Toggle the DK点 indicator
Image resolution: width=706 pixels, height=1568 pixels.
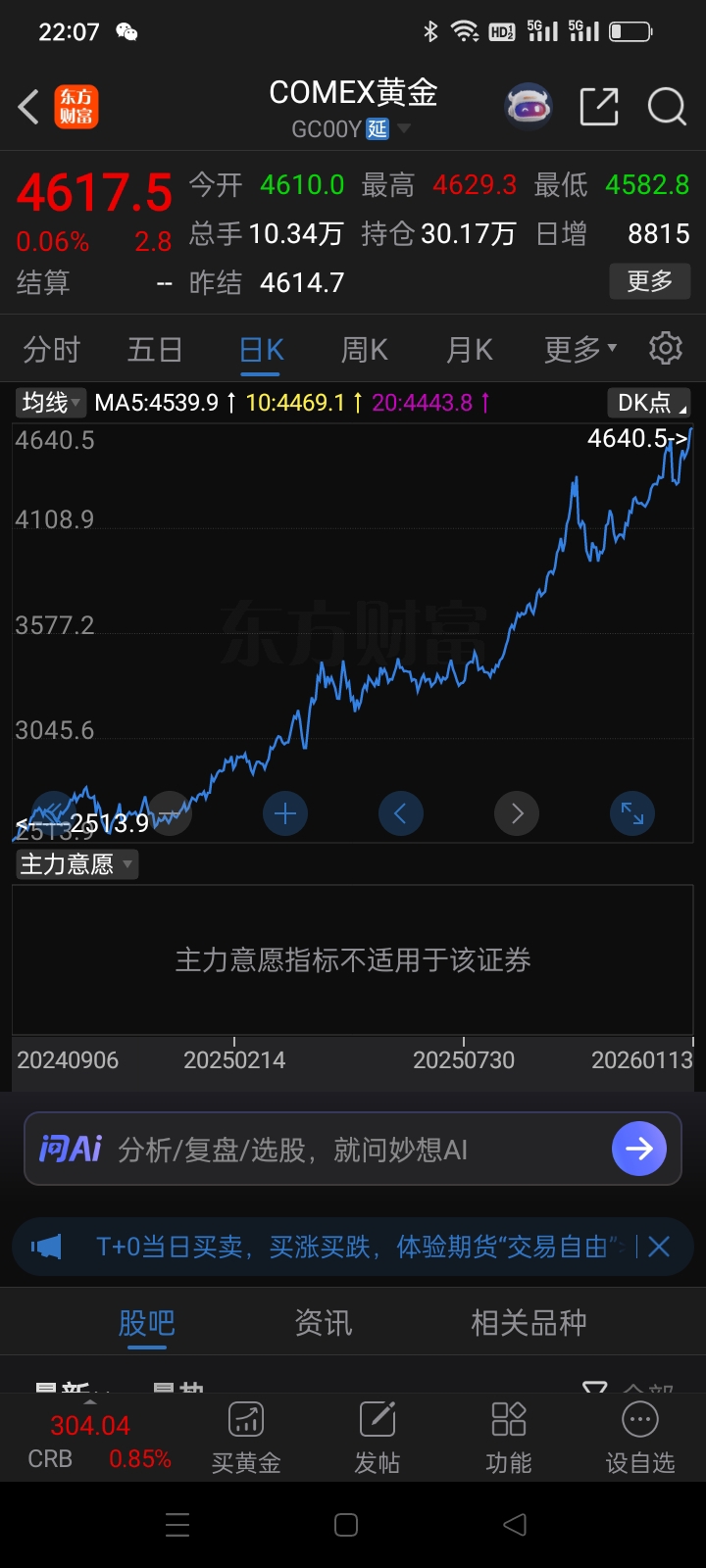(x=649, y=402)
